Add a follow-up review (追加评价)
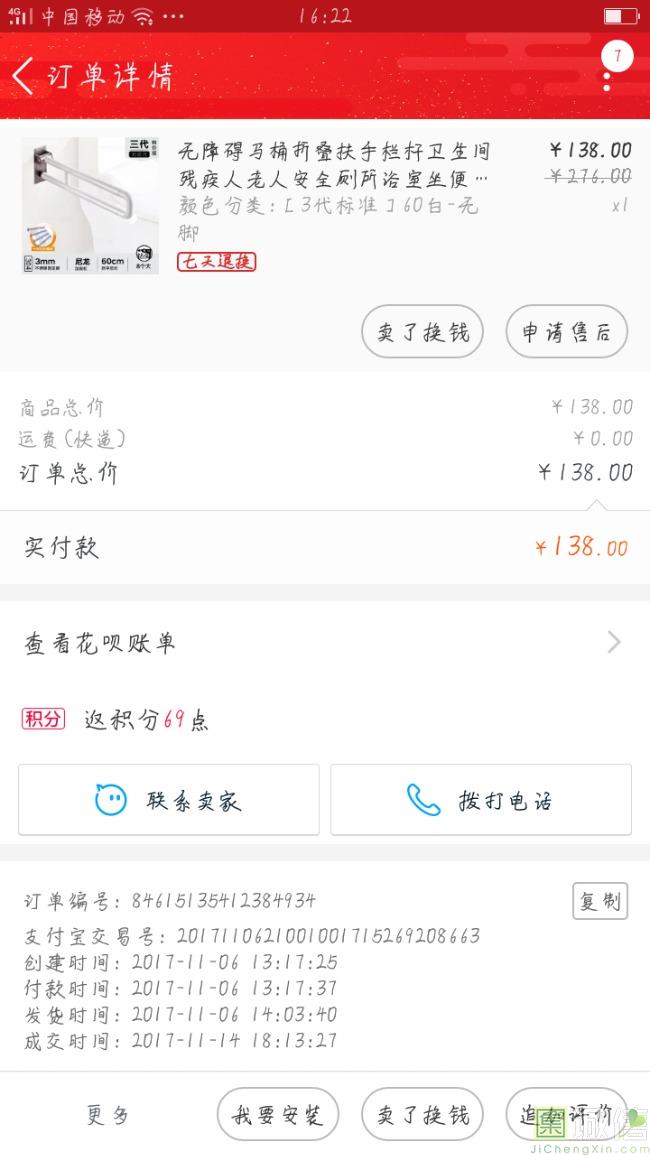 (x=566, y=1115)
